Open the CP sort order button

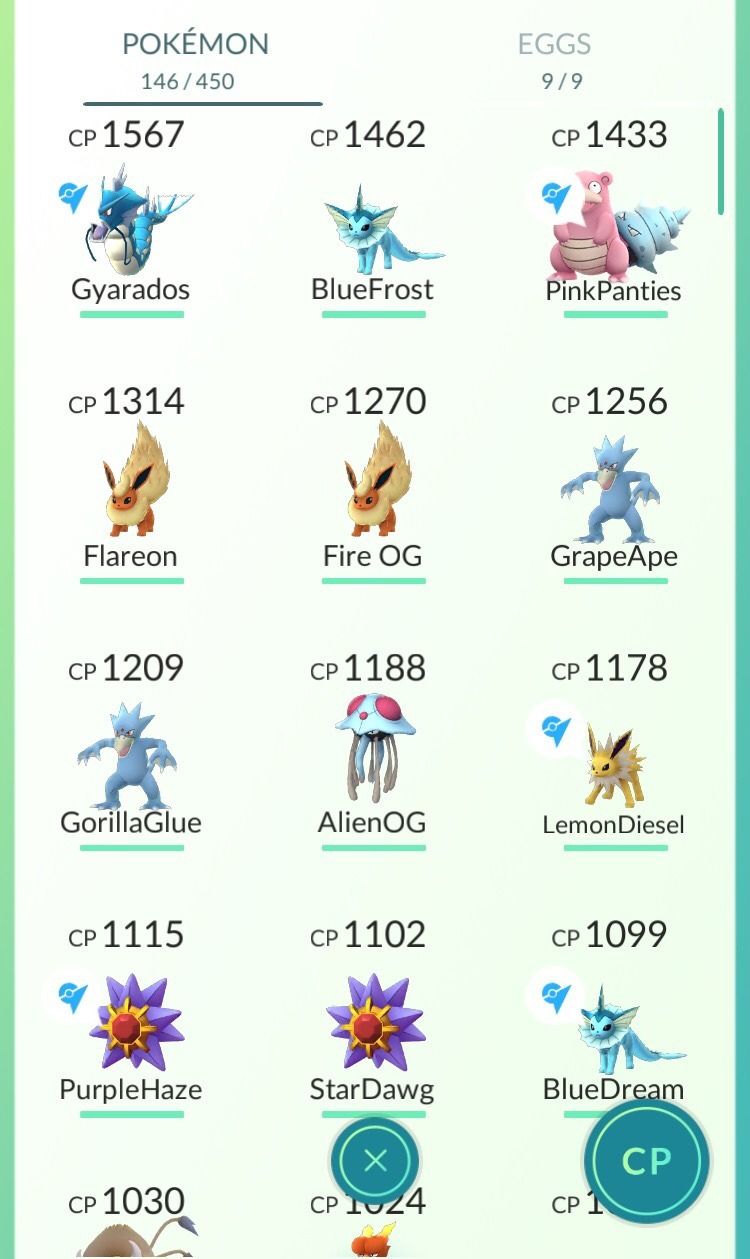point(647,1161)
